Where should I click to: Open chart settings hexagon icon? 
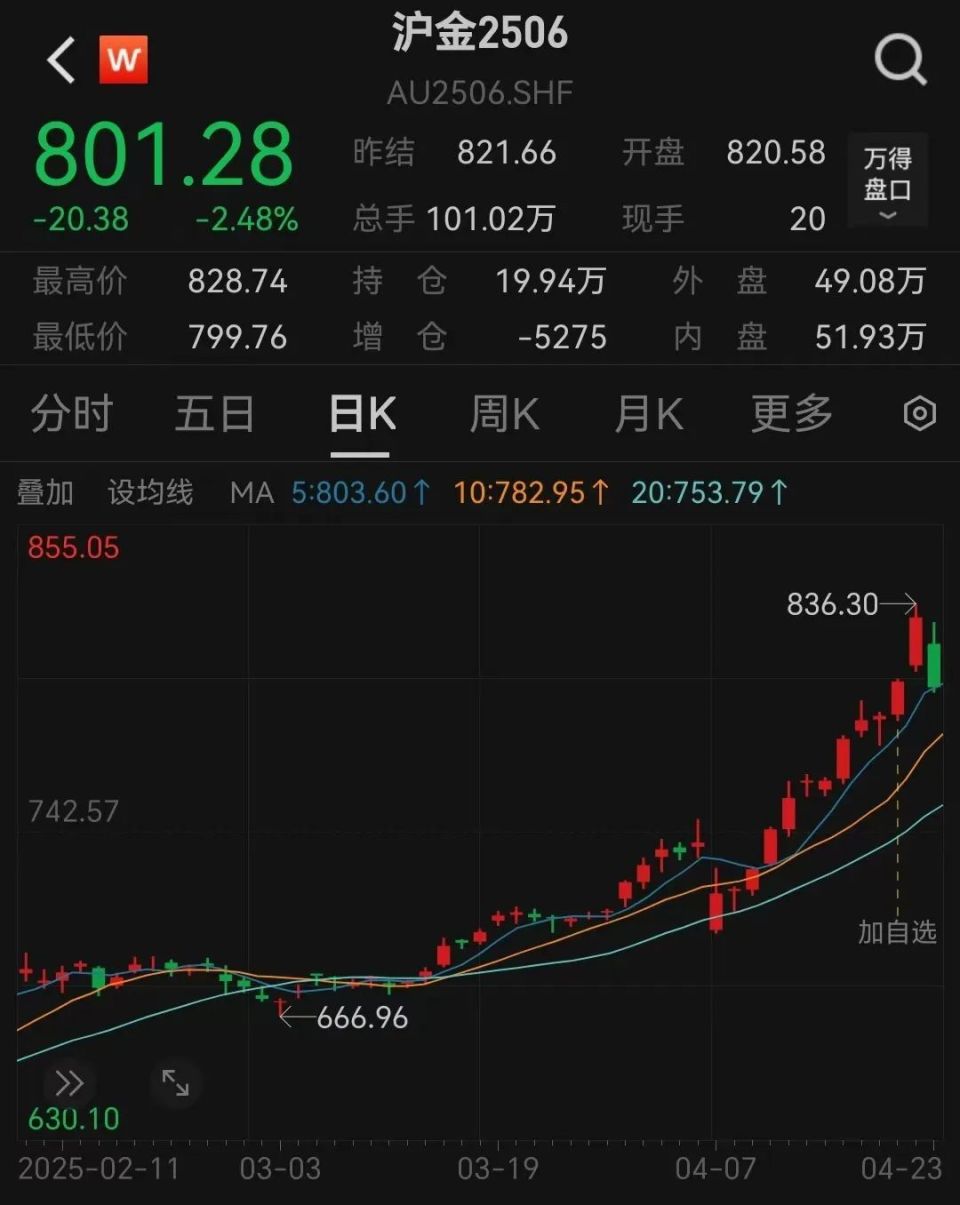coord(919,414)
